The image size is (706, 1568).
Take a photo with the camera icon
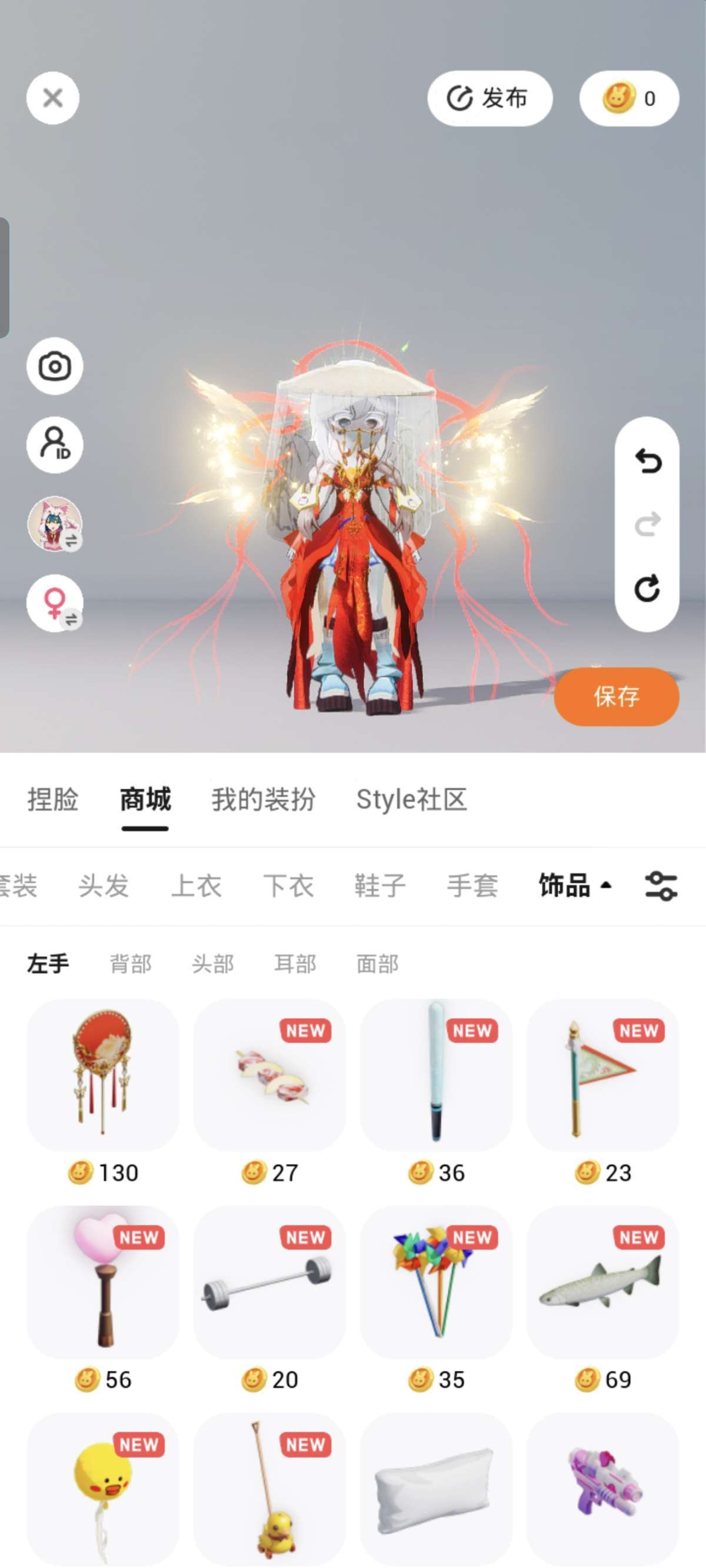(55, 366)
